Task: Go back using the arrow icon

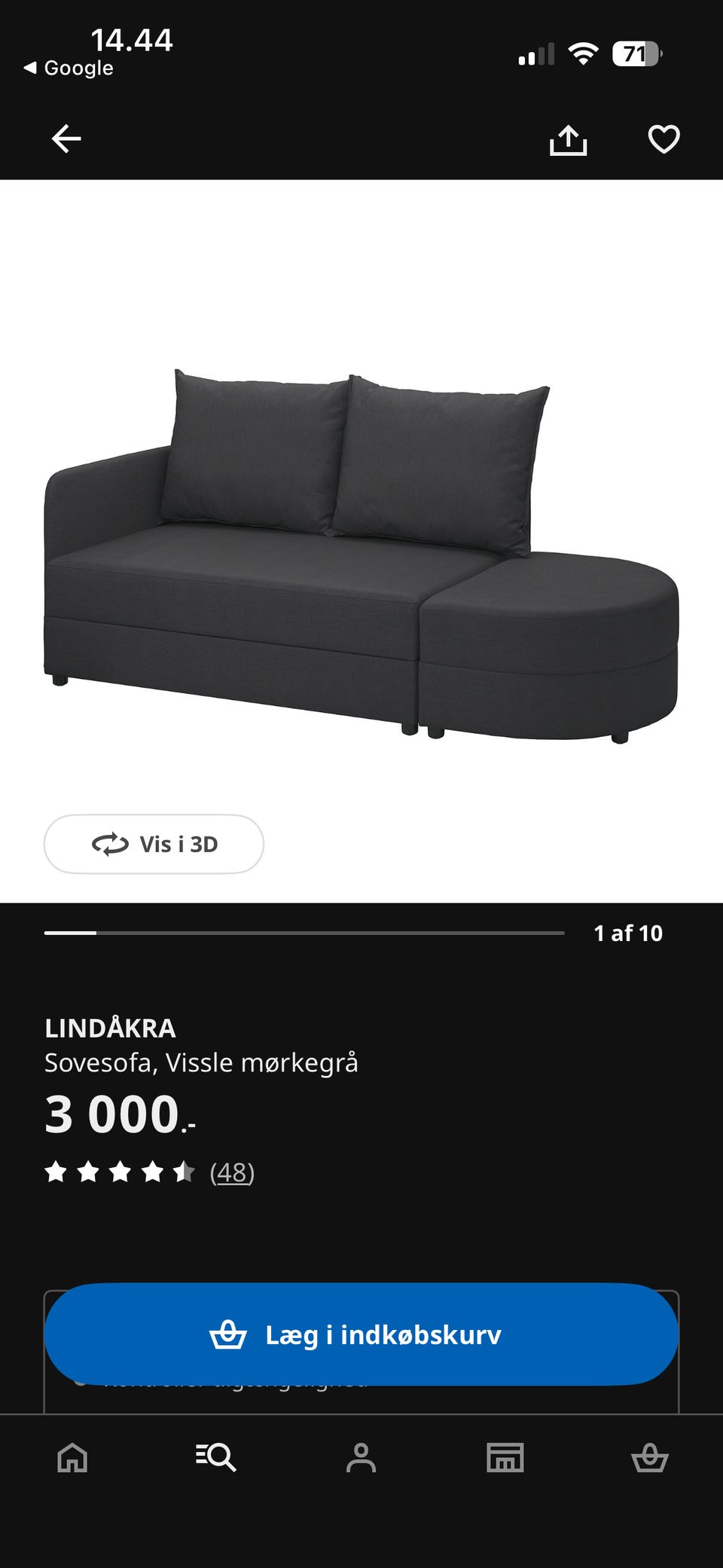Action: point(66,139)
